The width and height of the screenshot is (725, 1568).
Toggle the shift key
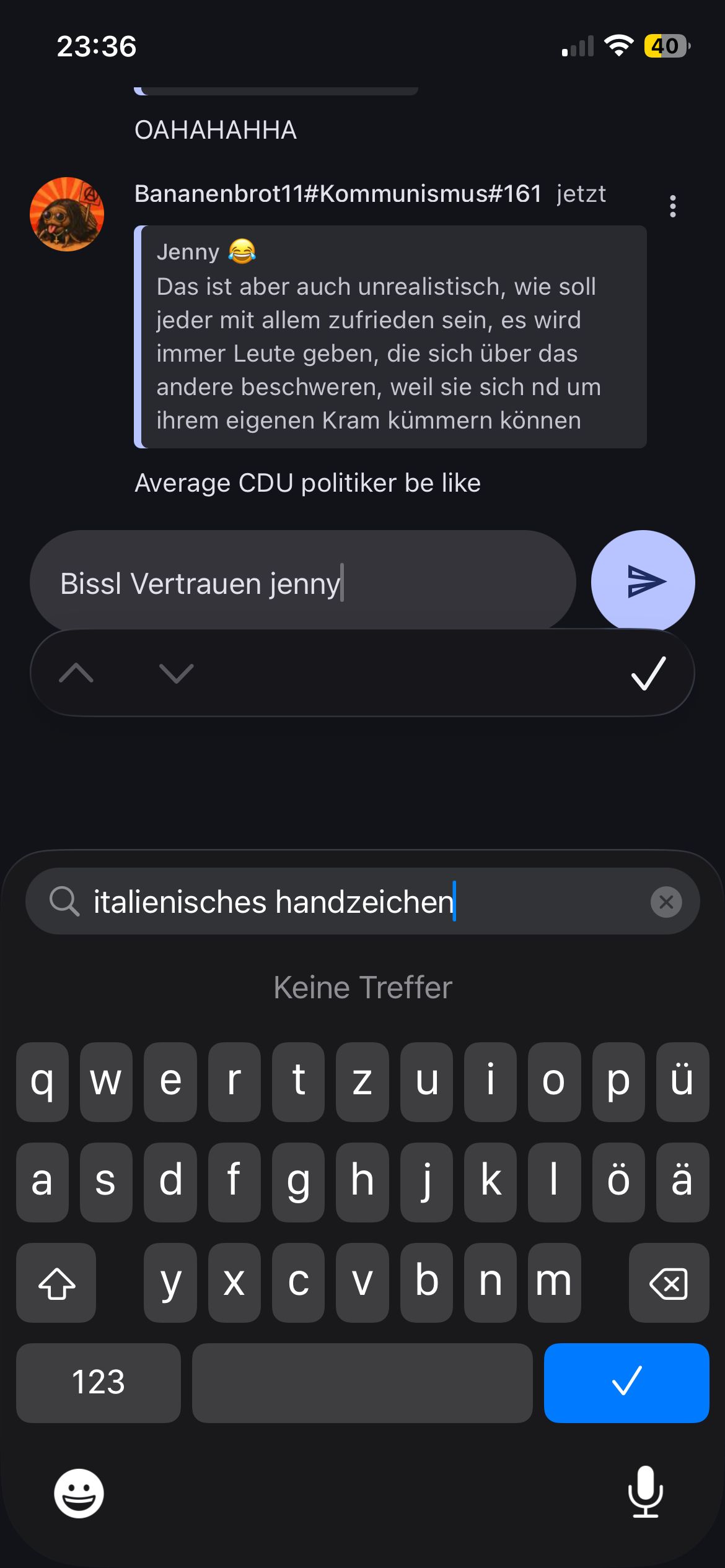pos(56,1283)
